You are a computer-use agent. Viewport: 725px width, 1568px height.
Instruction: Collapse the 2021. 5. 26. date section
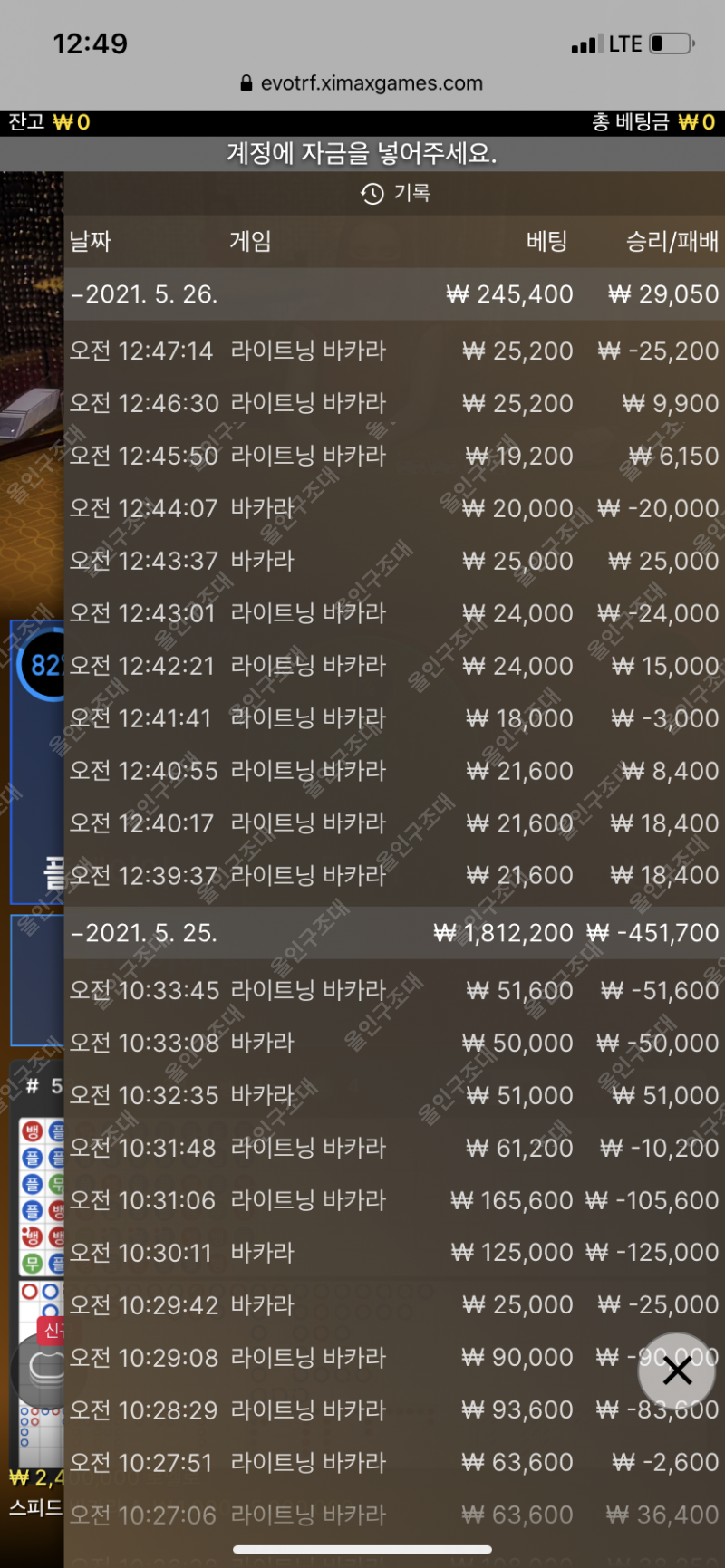(394, 294)
